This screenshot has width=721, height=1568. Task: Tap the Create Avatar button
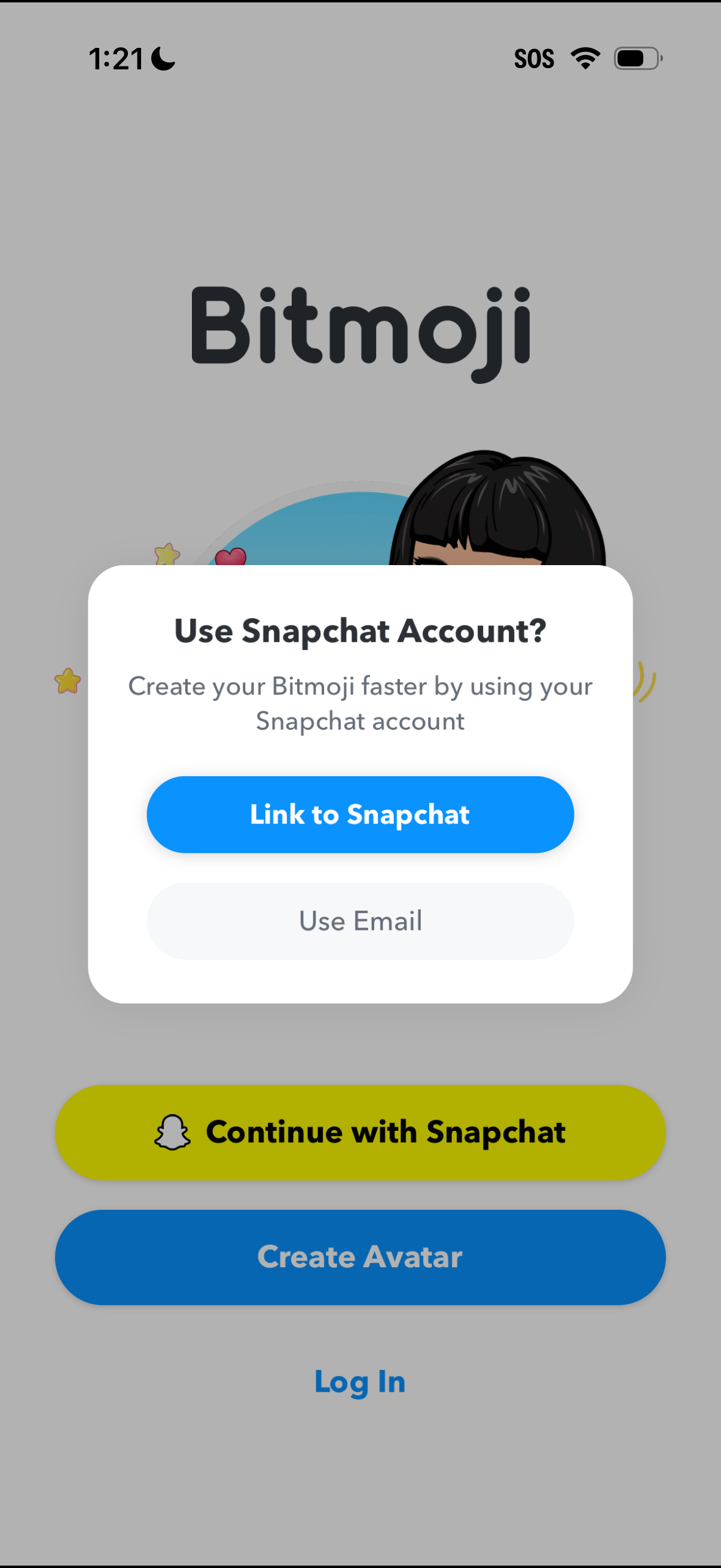pyautogui.click(x=360, y=1256)
